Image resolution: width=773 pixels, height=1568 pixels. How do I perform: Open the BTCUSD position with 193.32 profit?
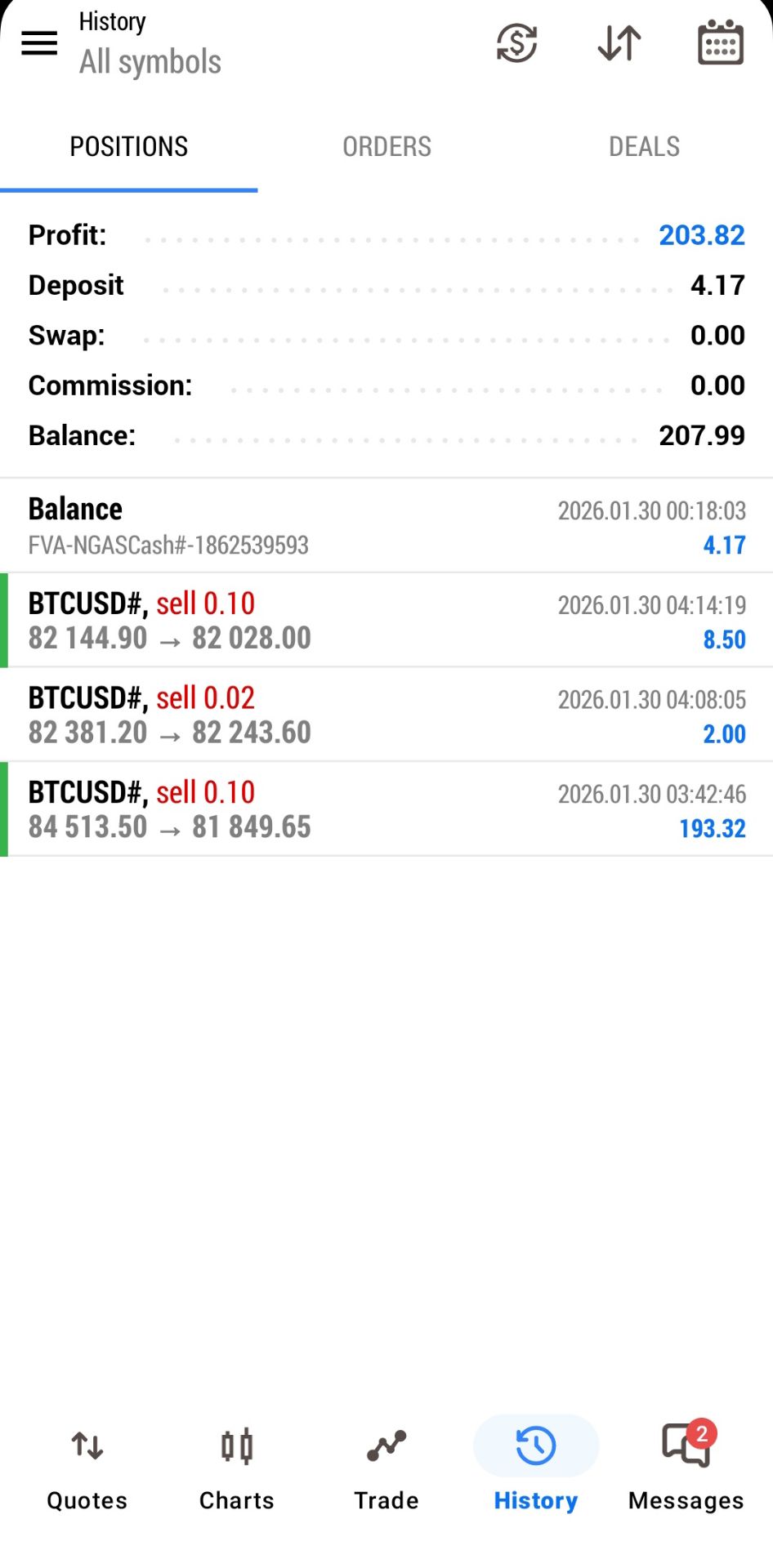(386, 809)
